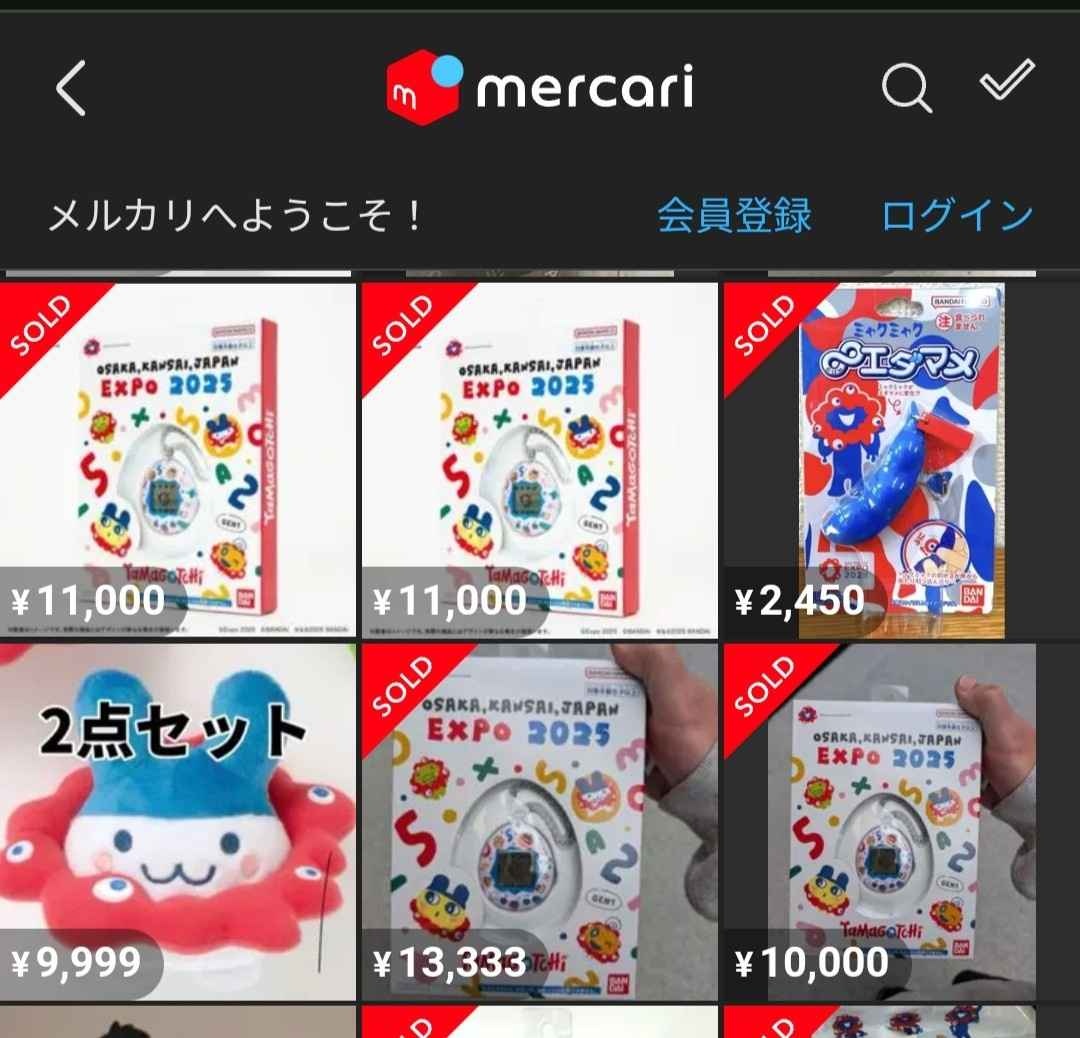View the ¥9,999 2点セット plush listing
Image resolution: width=1080 pixels, height=1038 pixels.
178,820
